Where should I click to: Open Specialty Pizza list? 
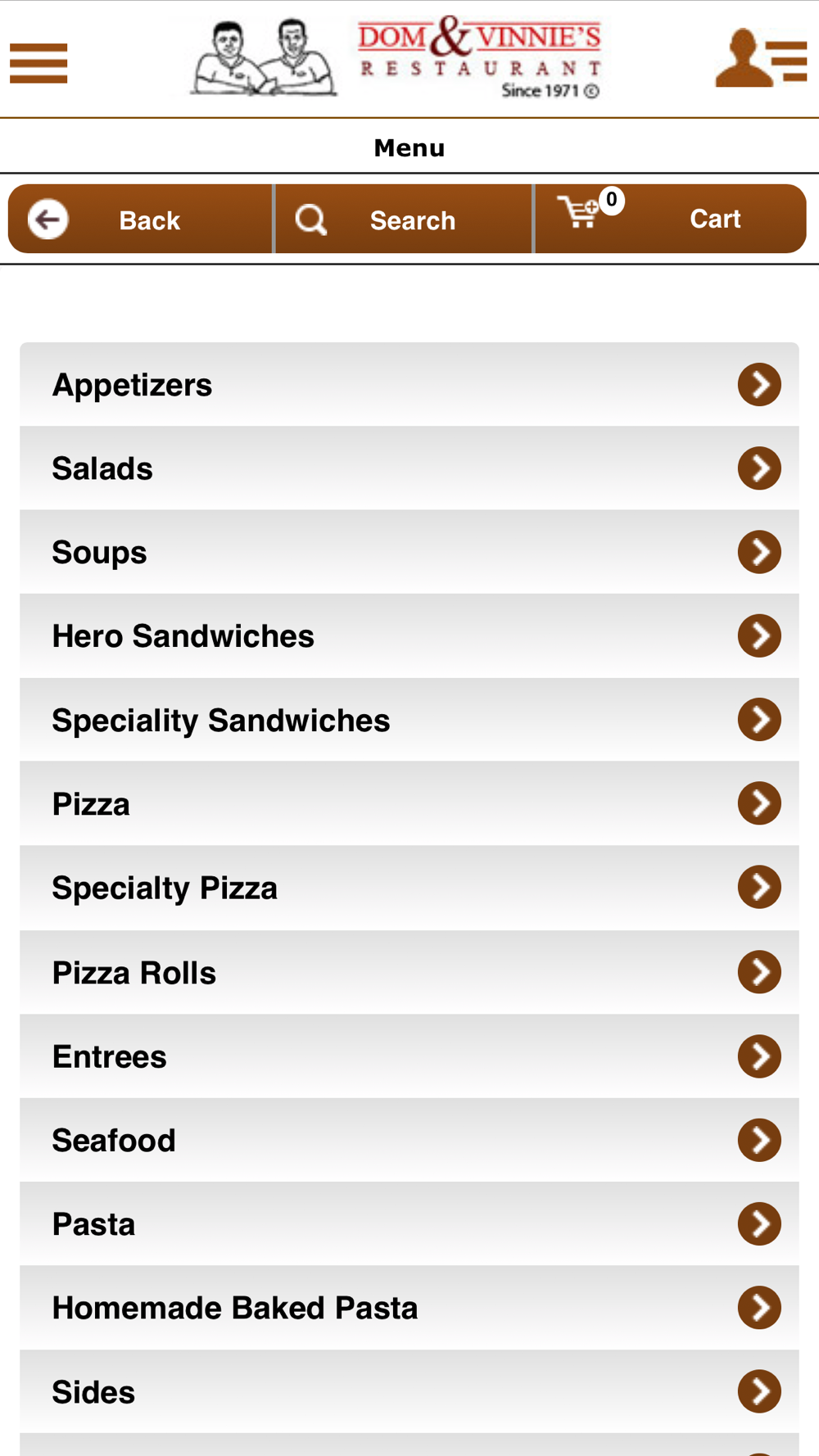(409, 888)
